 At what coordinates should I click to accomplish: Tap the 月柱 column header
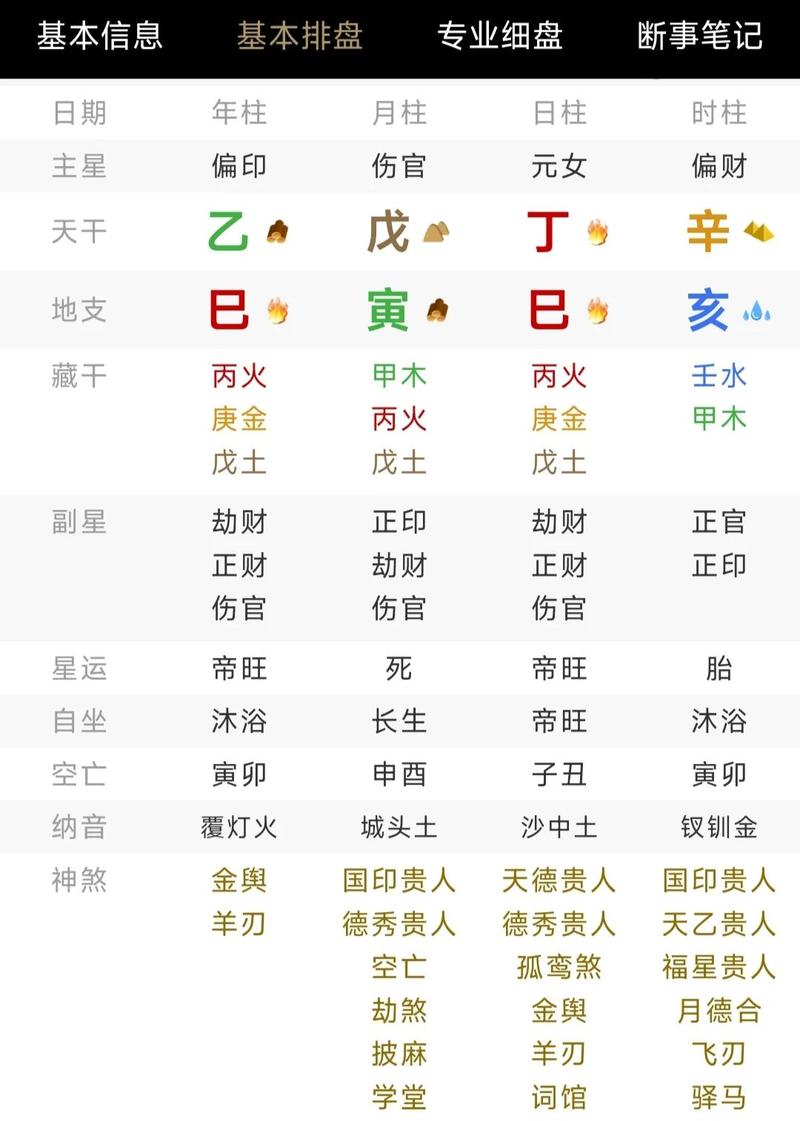pos(399,113)
